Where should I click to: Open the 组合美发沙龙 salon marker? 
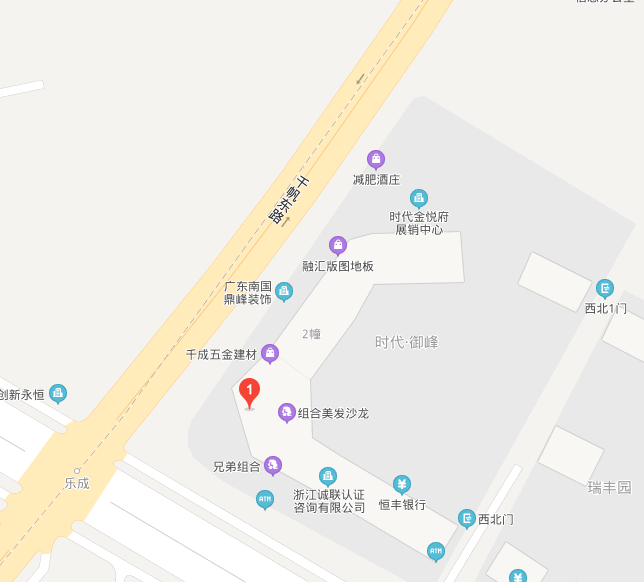click(287, 412)
